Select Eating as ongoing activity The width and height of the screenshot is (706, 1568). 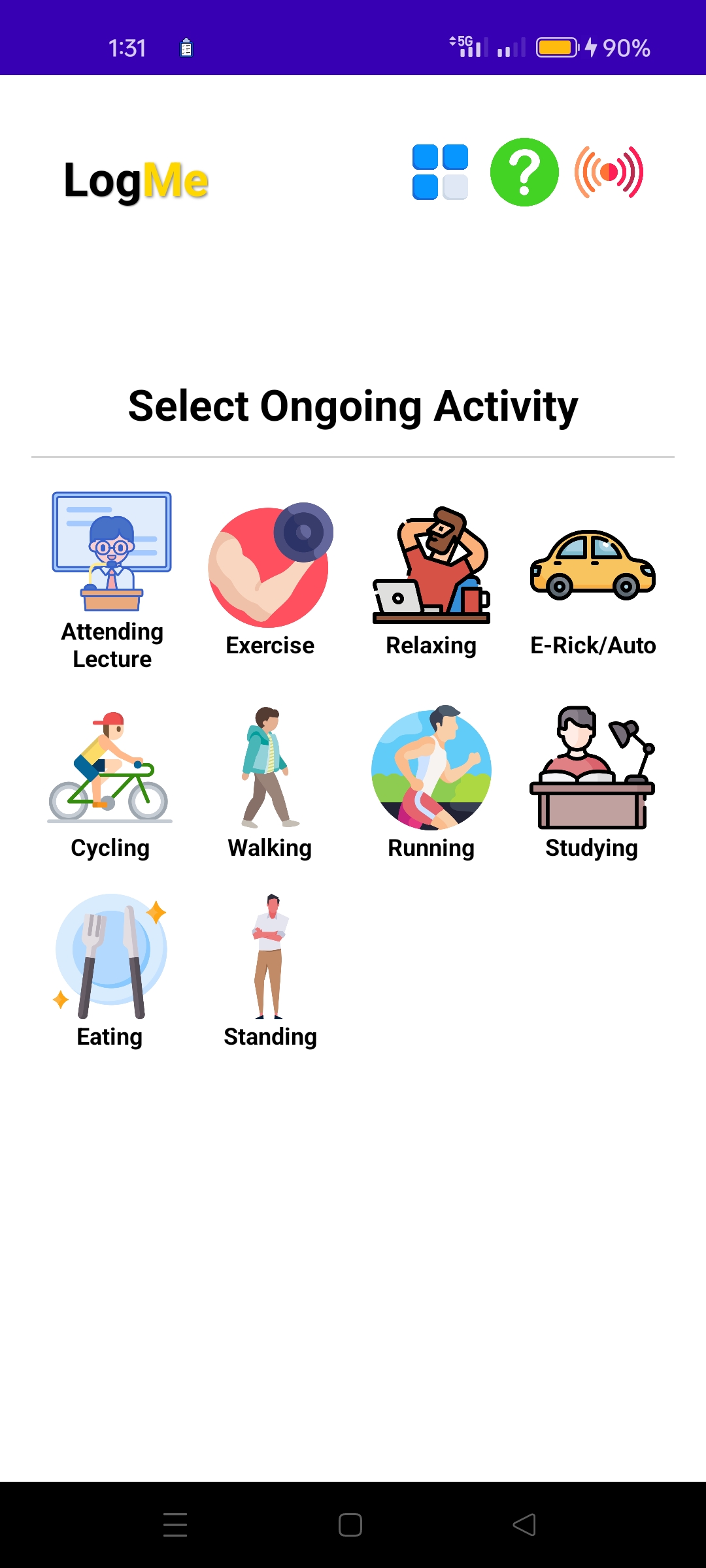click(x=110, y=970)
